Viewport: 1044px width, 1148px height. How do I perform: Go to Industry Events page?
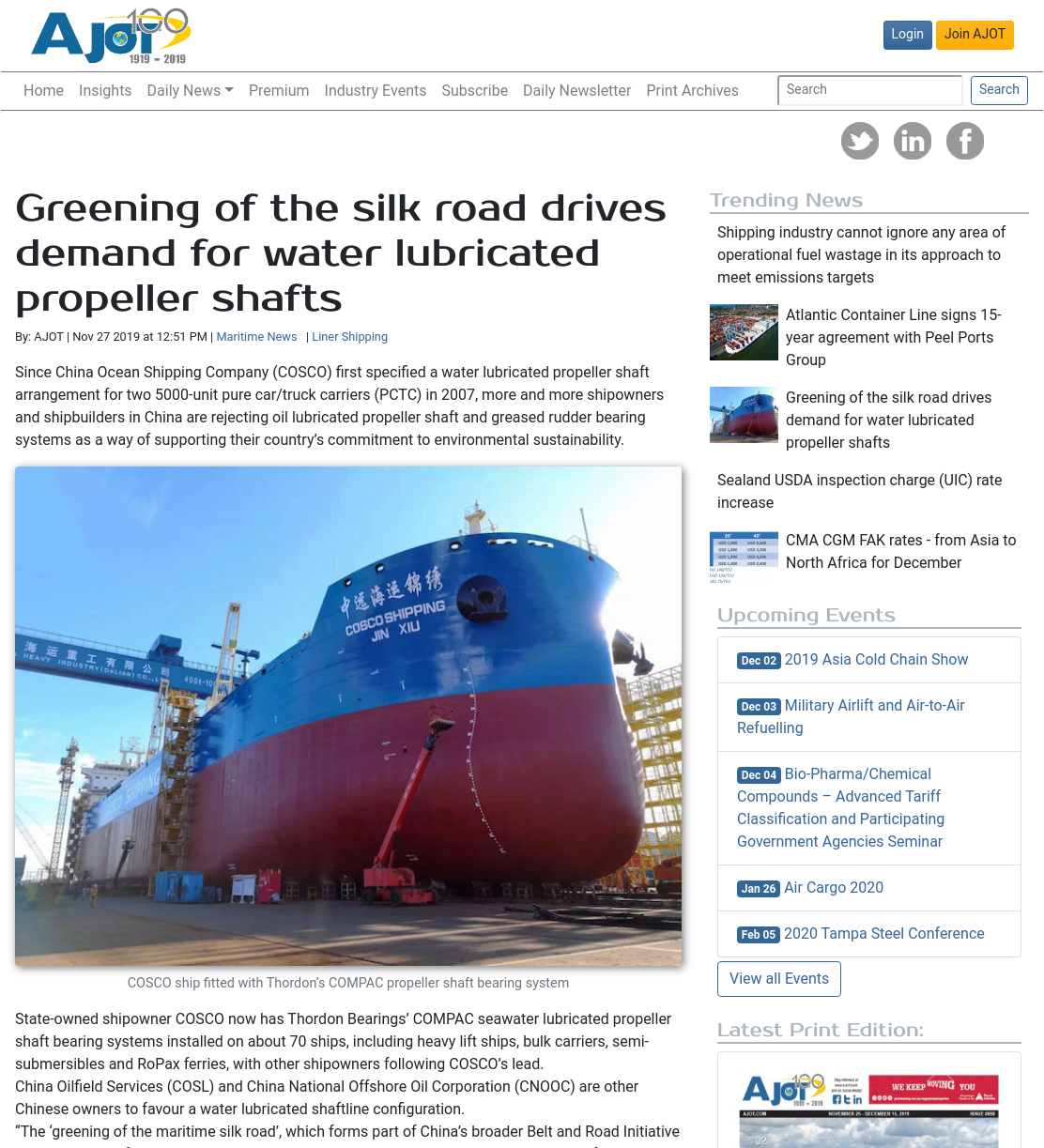(x=375, y=91)
